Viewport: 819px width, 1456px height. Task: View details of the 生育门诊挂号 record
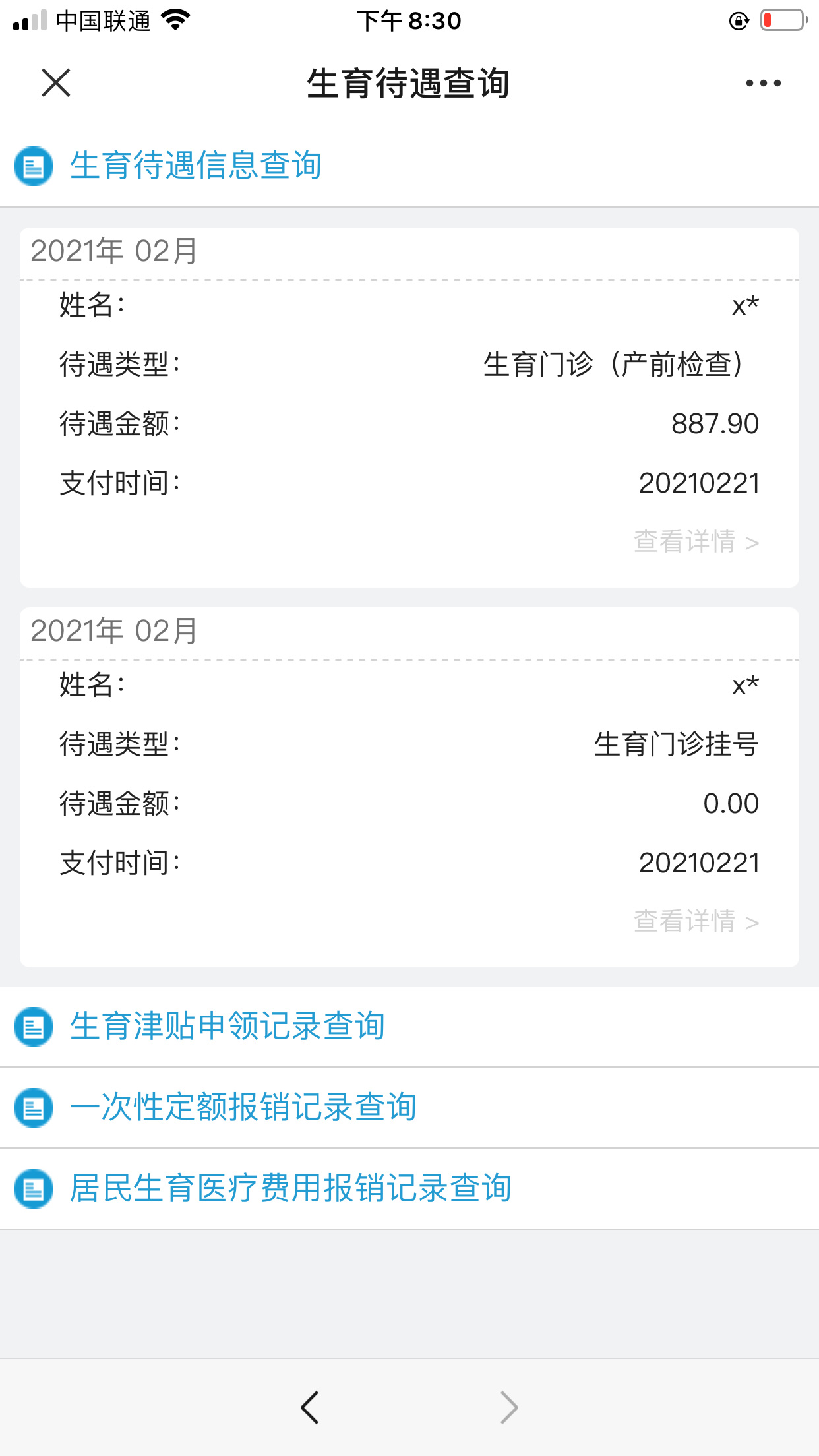[x=696, y=921]
